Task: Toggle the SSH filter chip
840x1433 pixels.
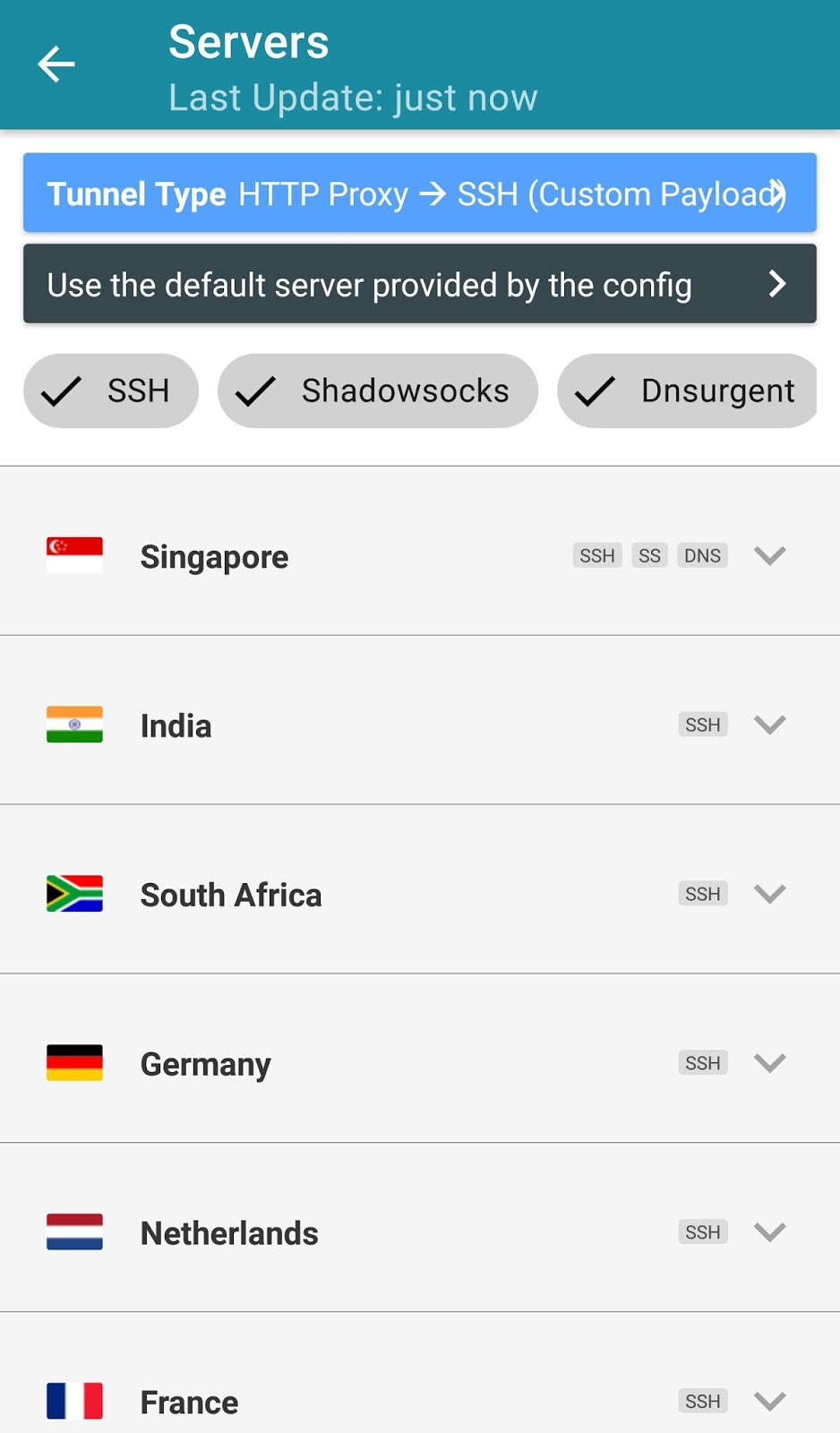Action: [111, 391]
